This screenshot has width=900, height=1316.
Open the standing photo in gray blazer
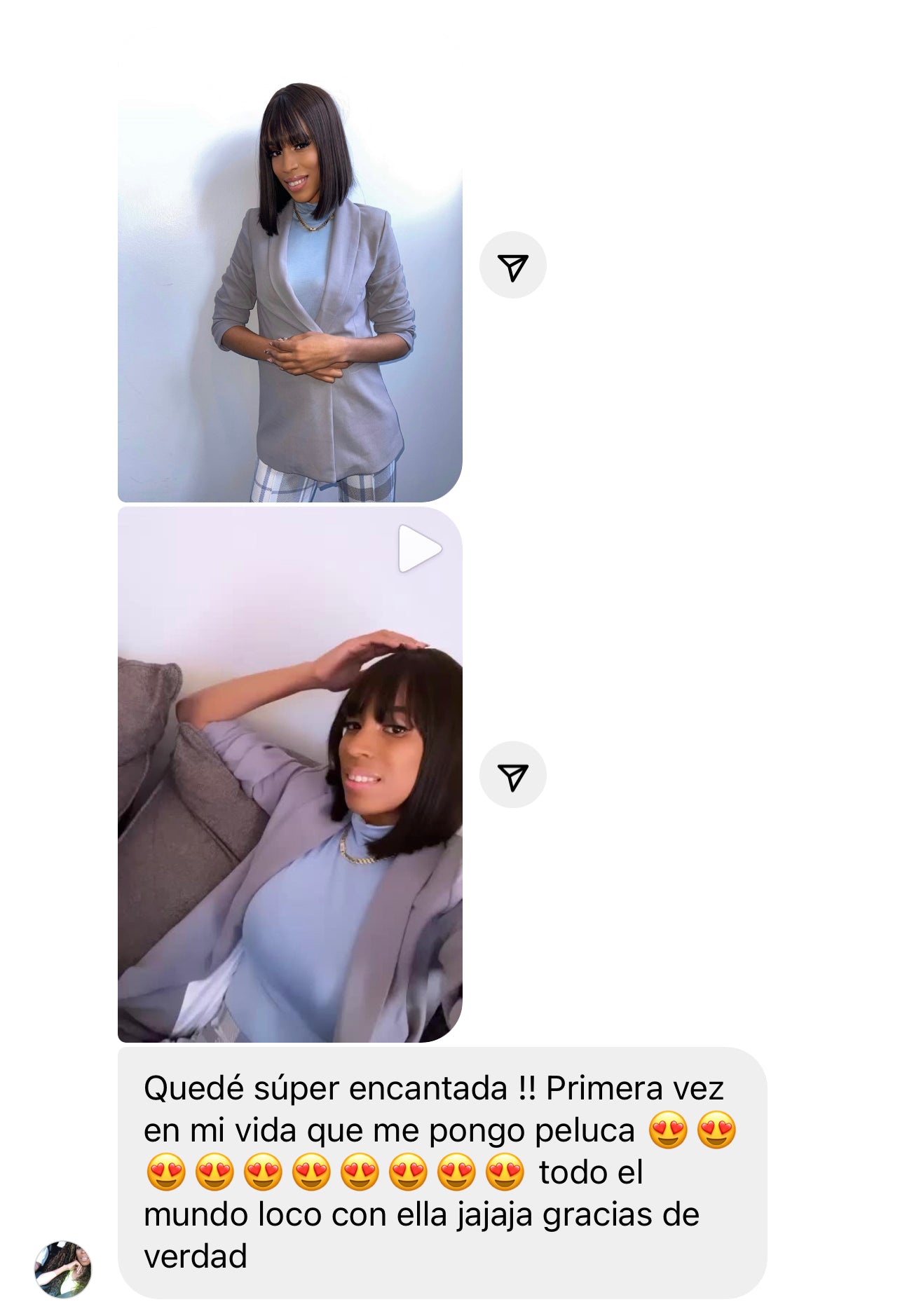[289, 280]
